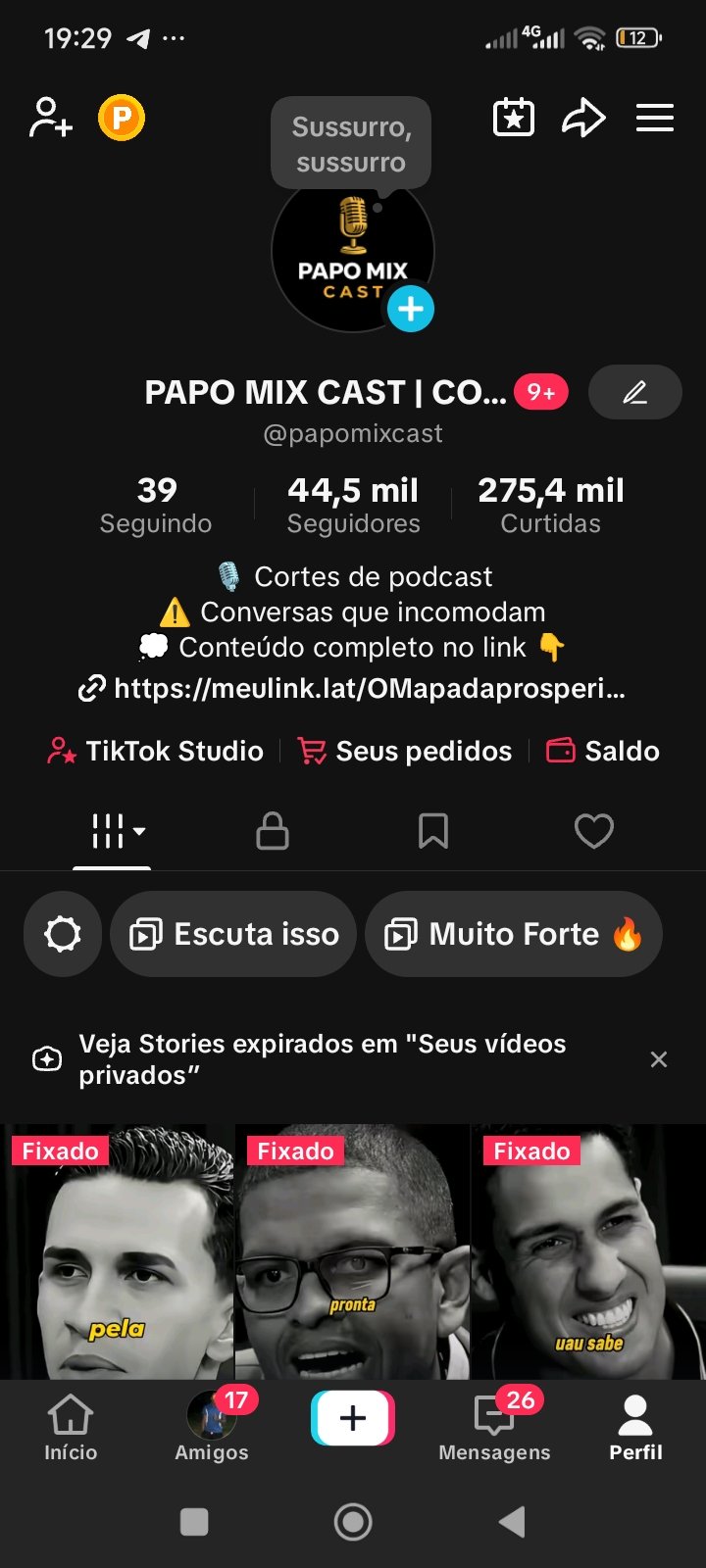This screenshot has width=706, height=1568.
Task: Open the calendar star events icon
Action: click(x=513, y=119)
